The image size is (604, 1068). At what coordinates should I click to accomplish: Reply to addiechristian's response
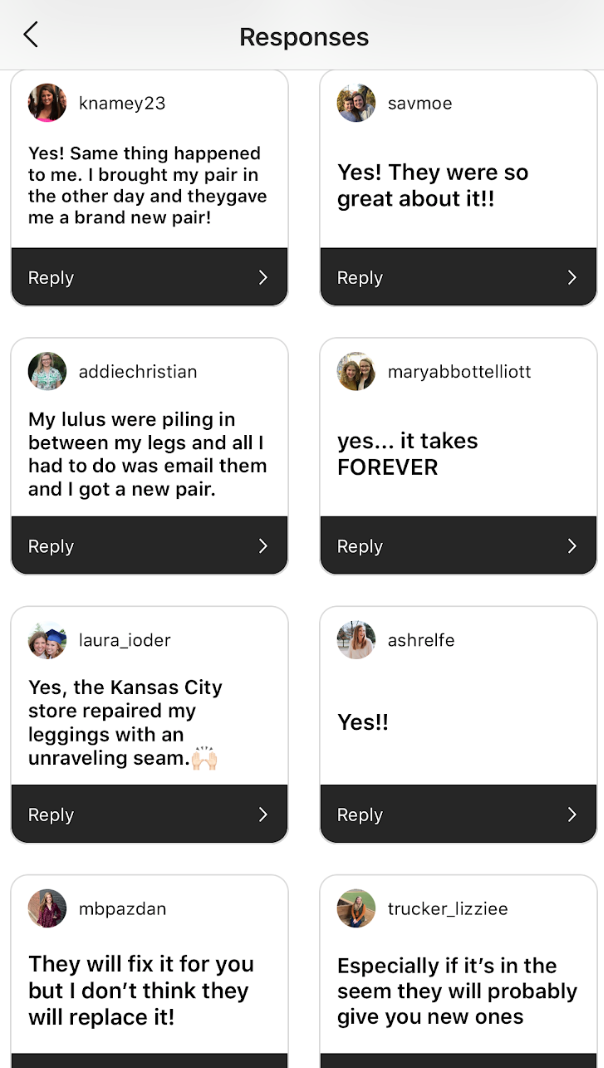[149, 546]
